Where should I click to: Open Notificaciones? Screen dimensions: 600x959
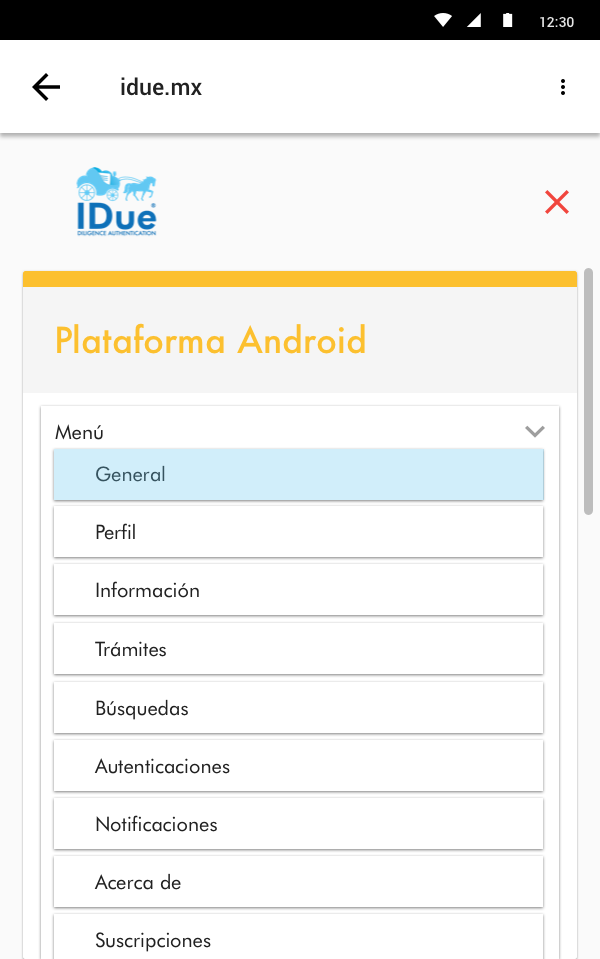298,824
